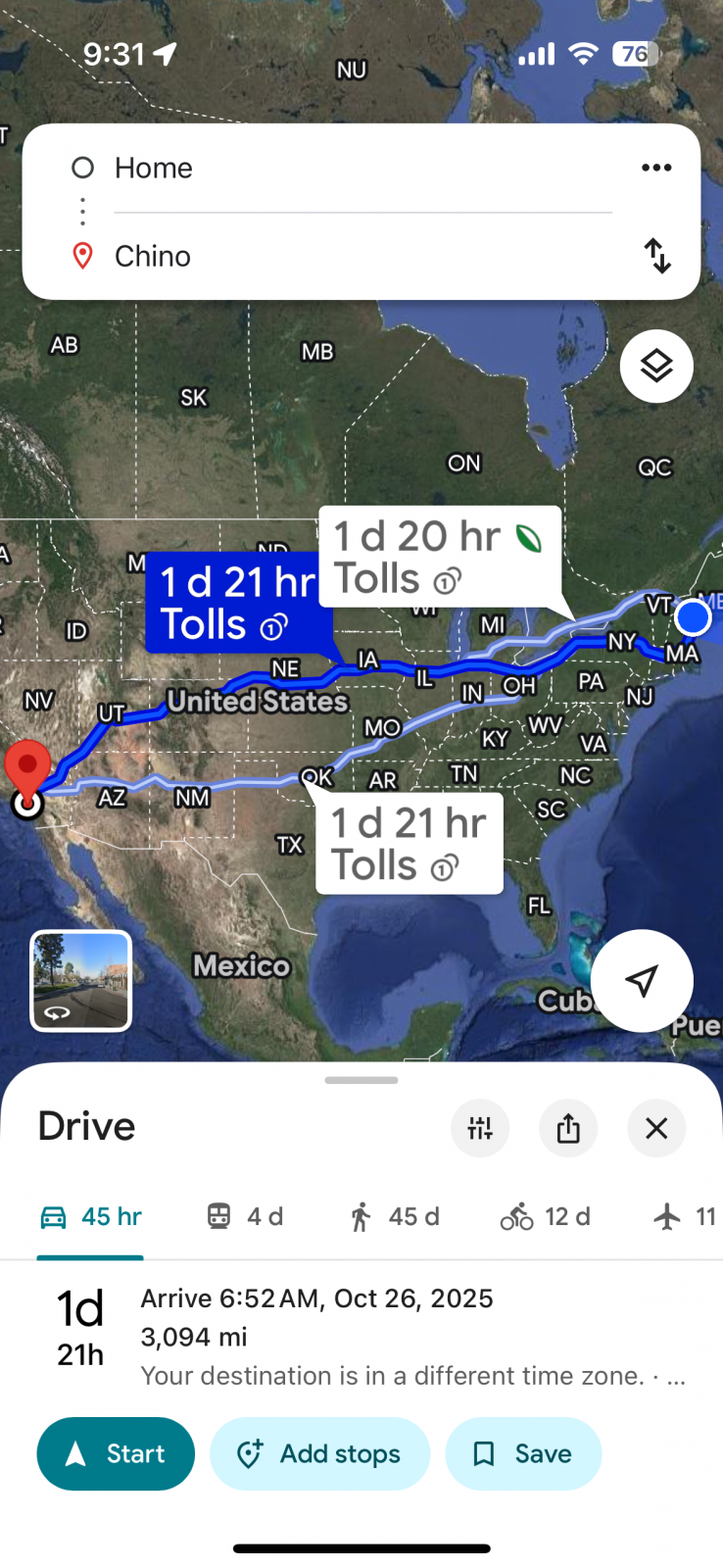Screen dimensions: 723x1568
Task: Select the southern 1 d 21 hr route
Action: click(x=409, y=844)
